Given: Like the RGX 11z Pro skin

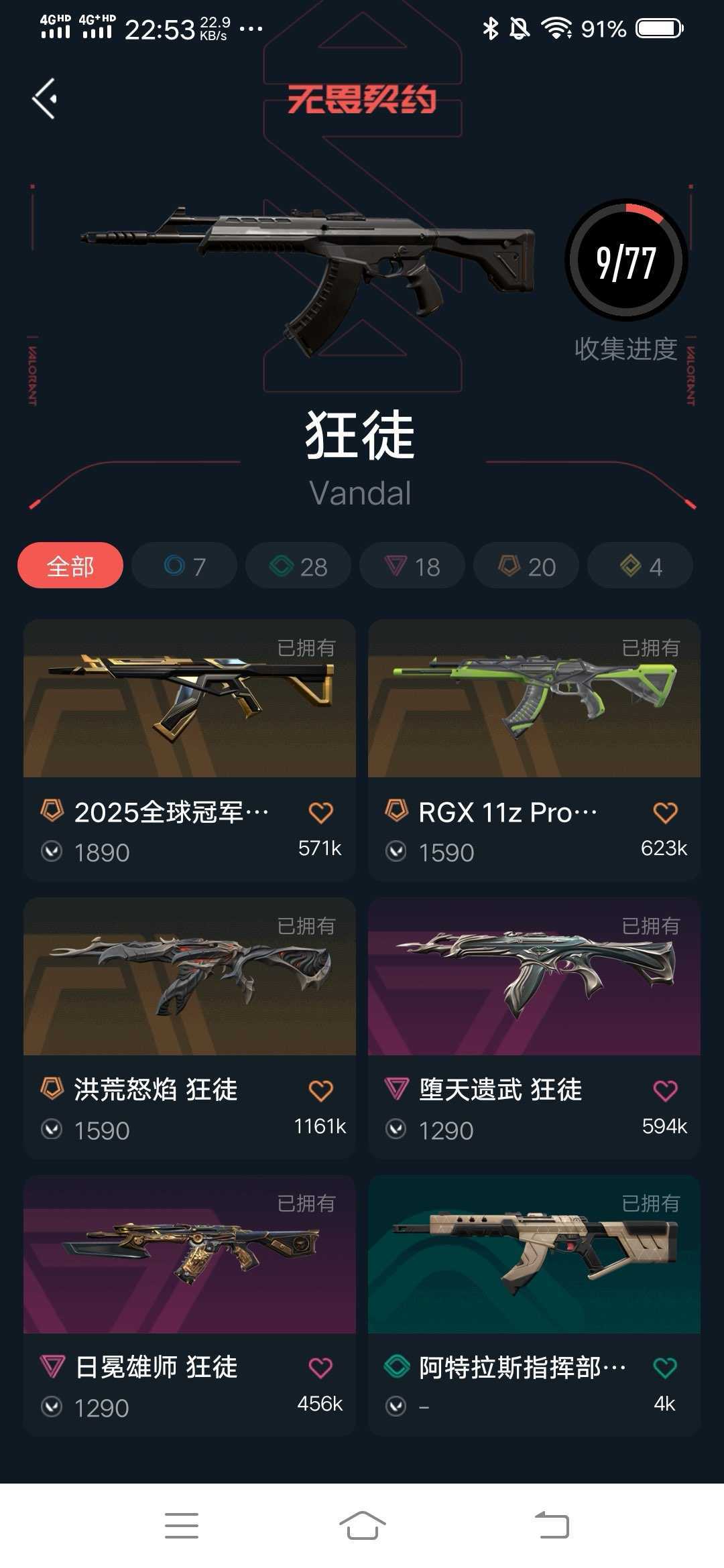Looking at the screenshot, I should pyautogui.click(x=665, y=813).
